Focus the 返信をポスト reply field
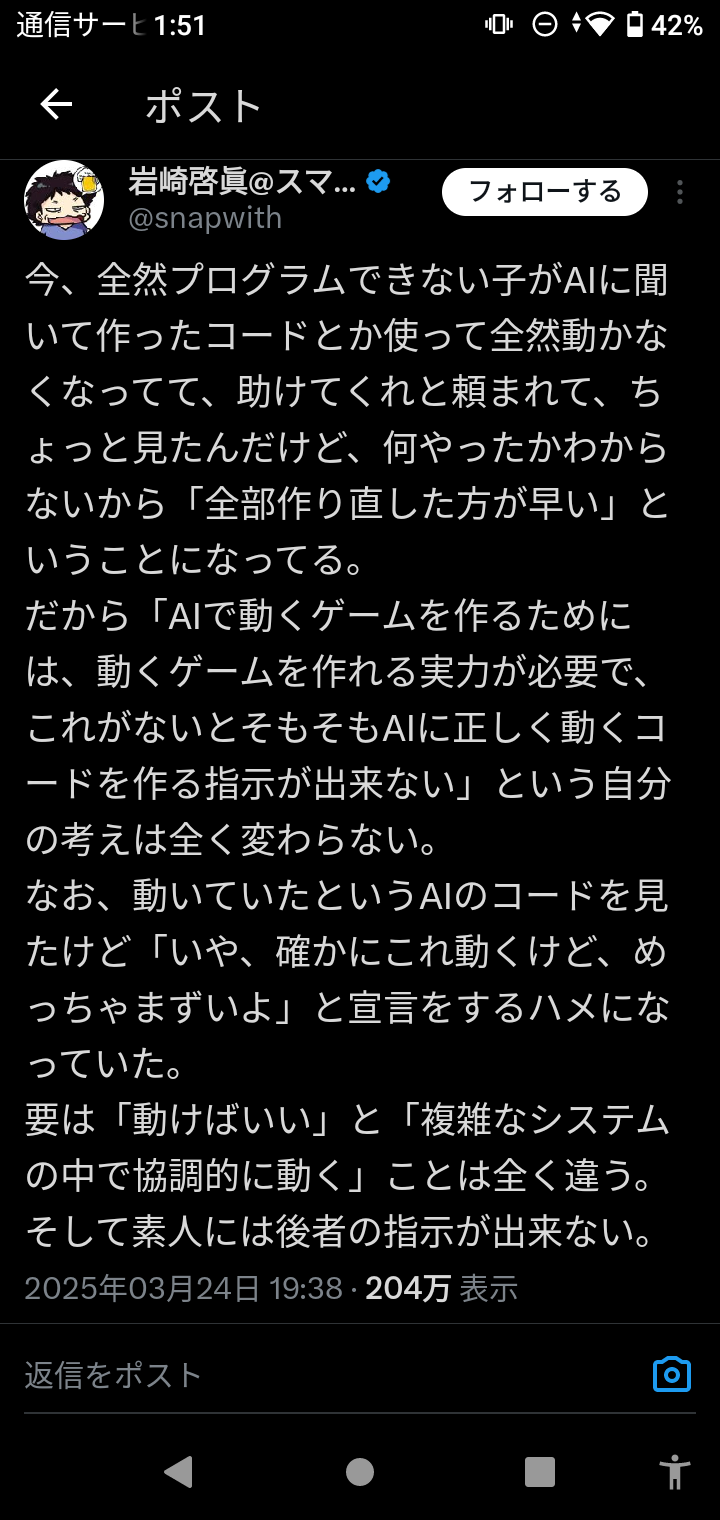 [300, 1375]
